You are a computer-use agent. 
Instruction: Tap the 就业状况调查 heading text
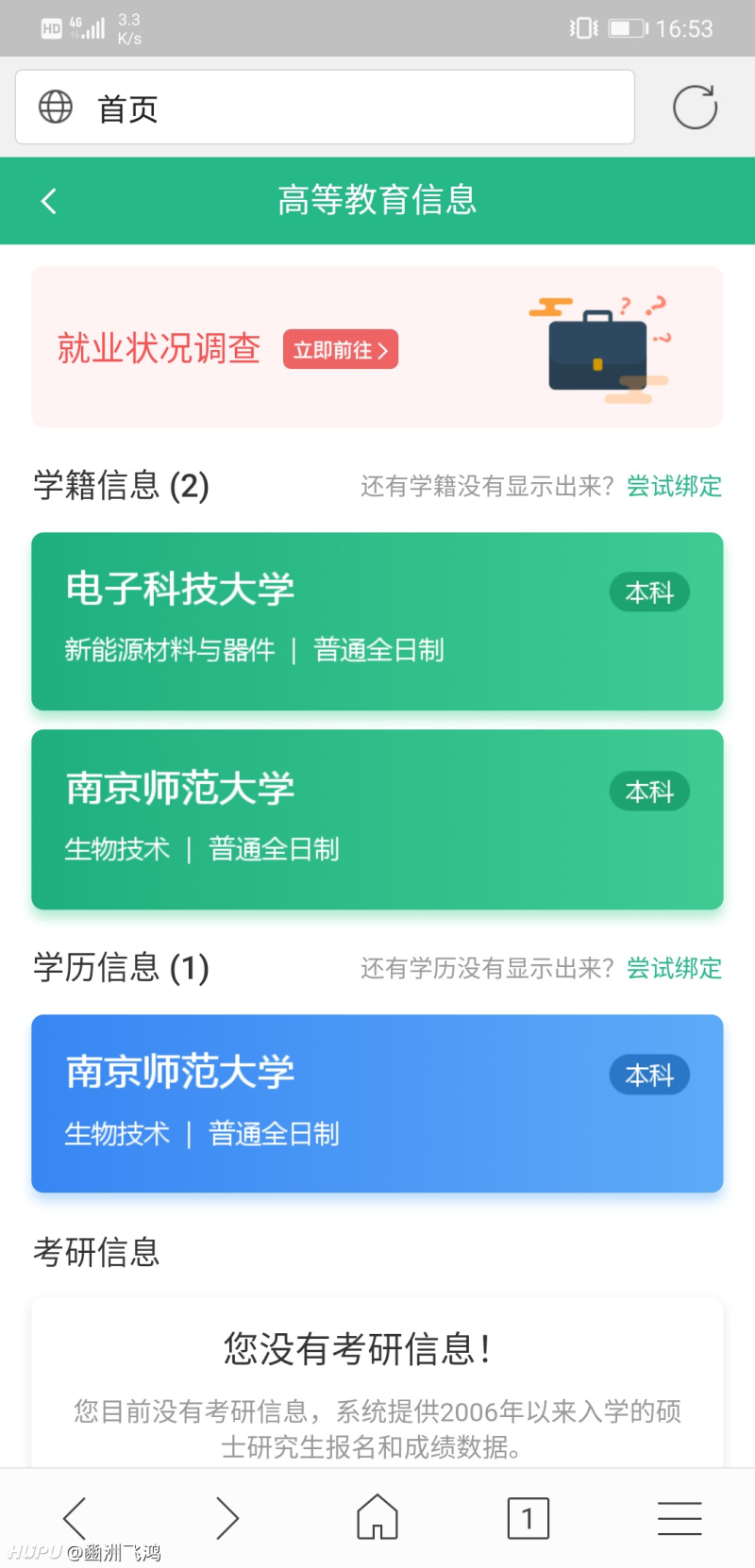157,349
